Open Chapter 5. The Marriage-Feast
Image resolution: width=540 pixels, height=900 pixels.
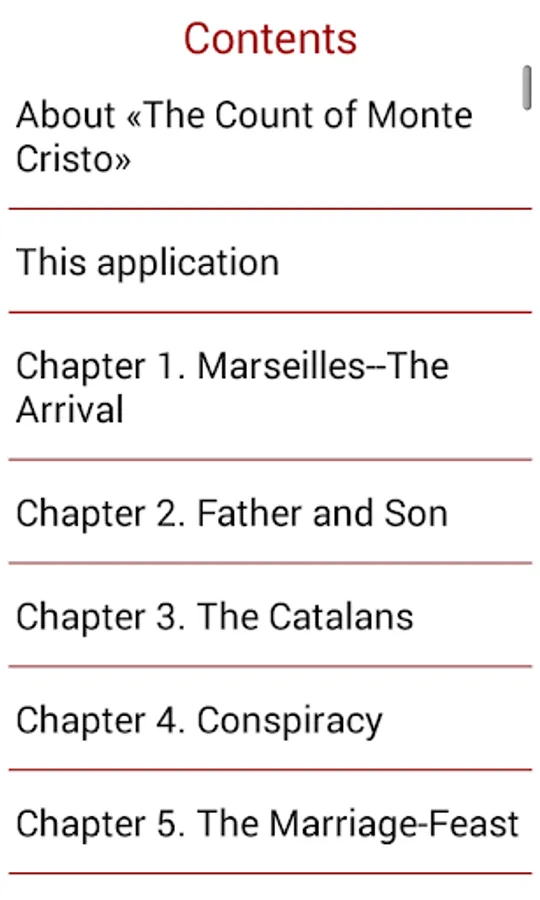270,823
